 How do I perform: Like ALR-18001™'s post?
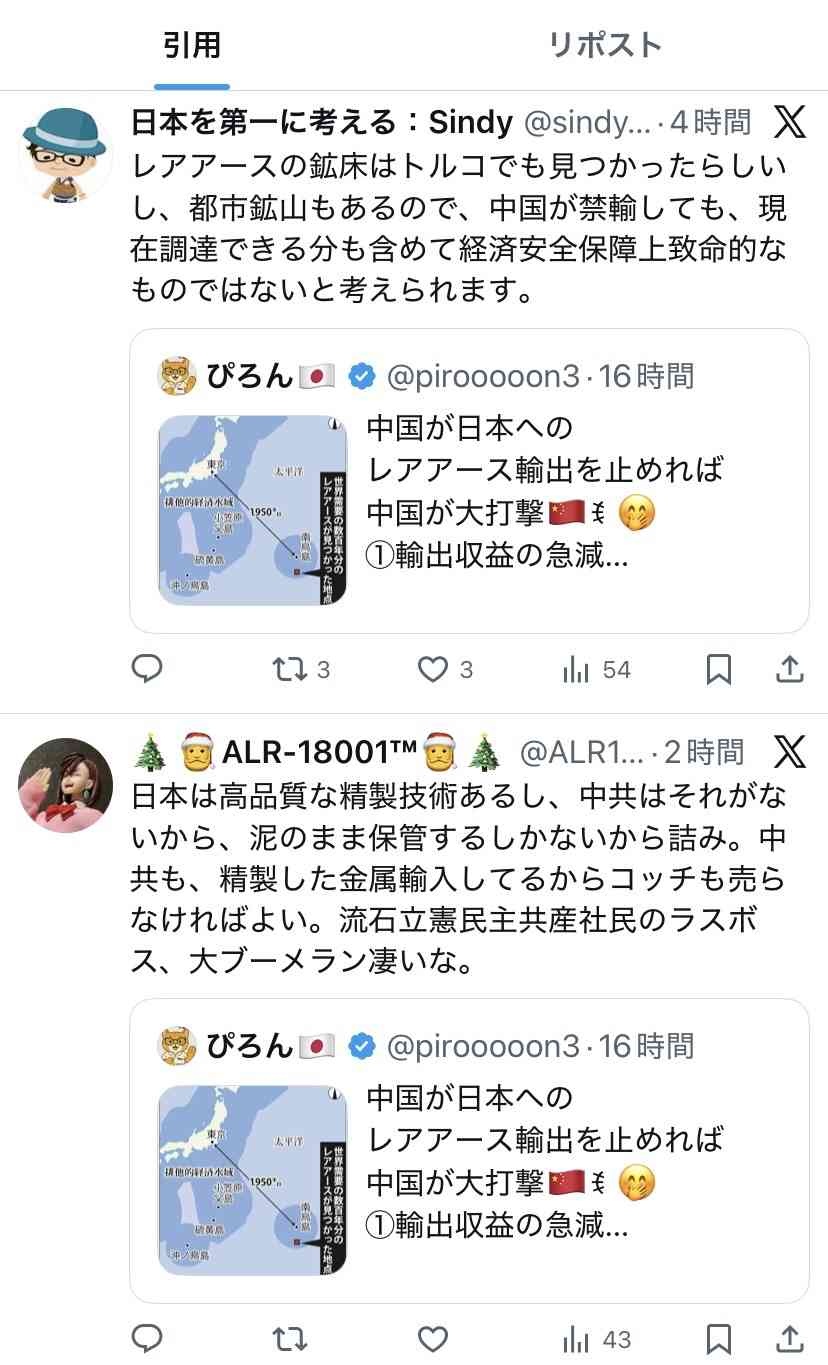coord(433,1338)
